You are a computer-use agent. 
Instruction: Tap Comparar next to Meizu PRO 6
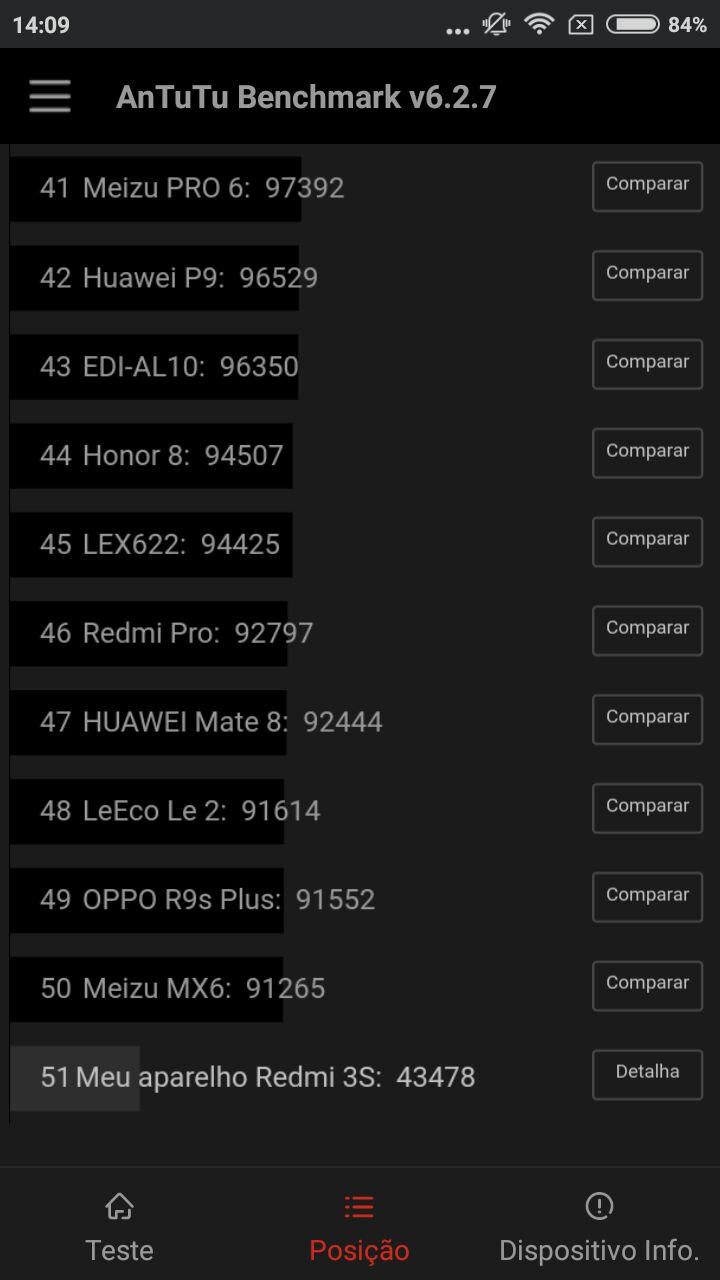[x=647, y=187]
